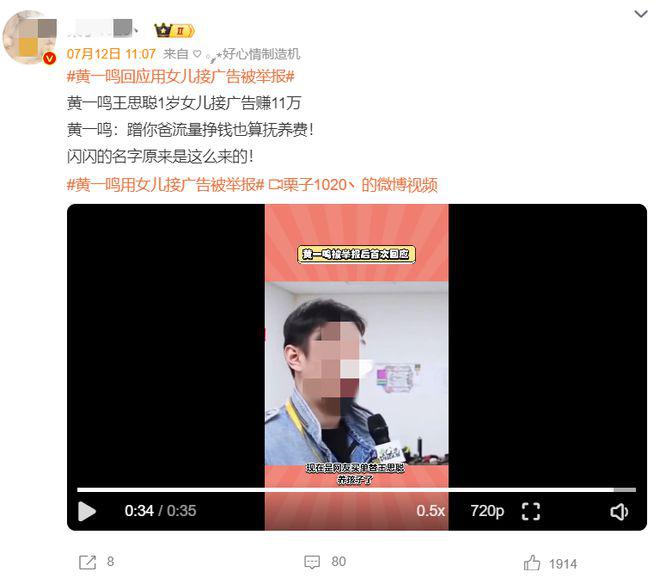Seek along the video progress bar
660x578 pixels.
pos(355,490)
